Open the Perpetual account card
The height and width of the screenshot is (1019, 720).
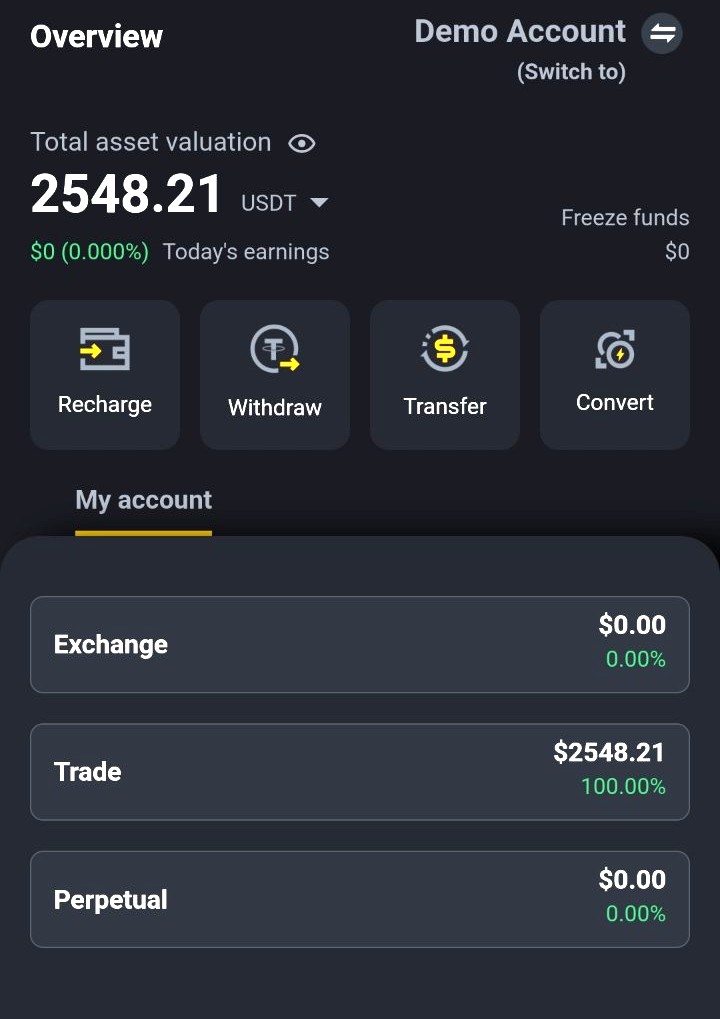(360, 899)
